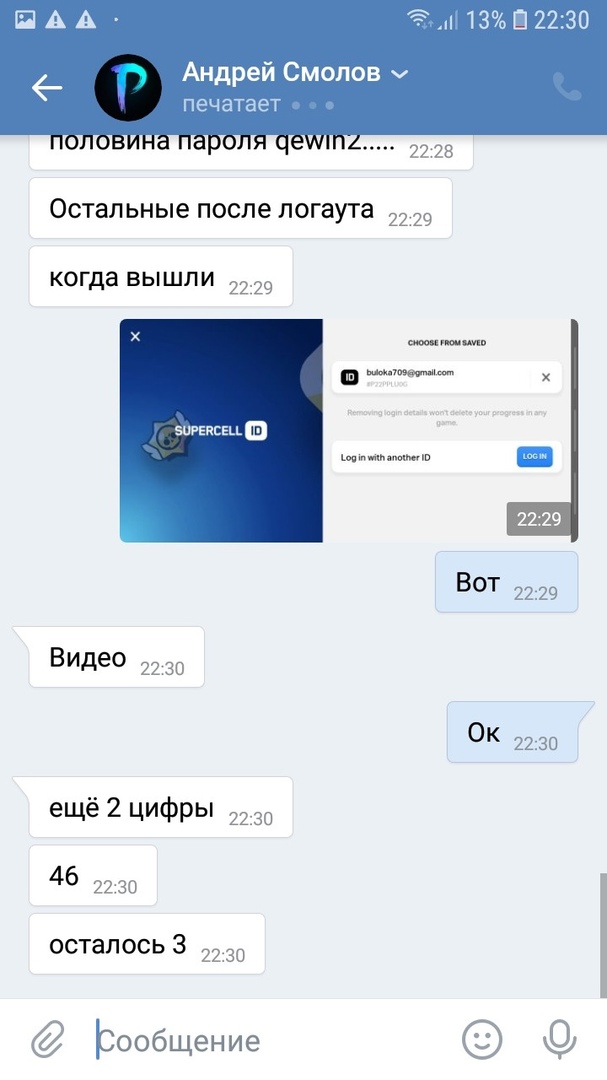Open Андрей Смолов's profile avatar
Viewport: 607px width, 1080px height.
click(128, 88)
